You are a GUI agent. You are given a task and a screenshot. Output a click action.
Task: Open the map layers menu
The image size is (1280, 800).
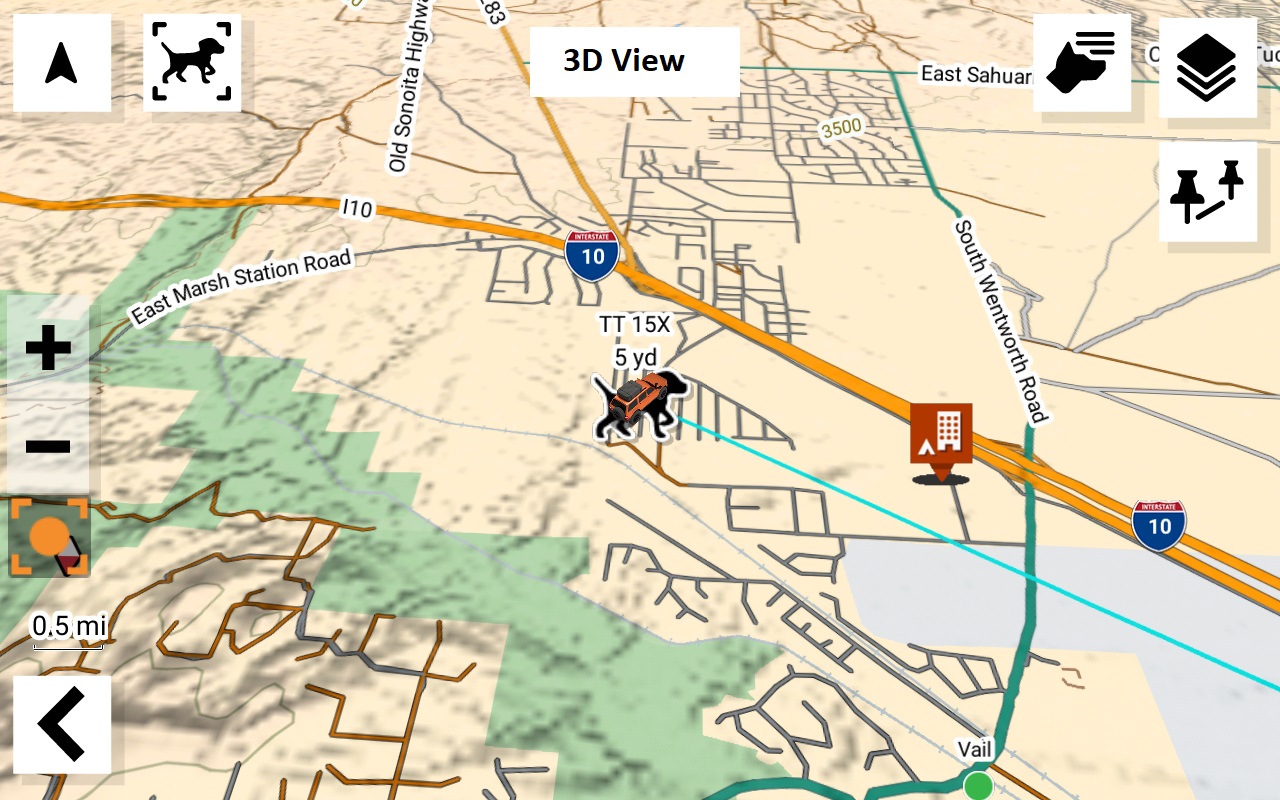1207,67
